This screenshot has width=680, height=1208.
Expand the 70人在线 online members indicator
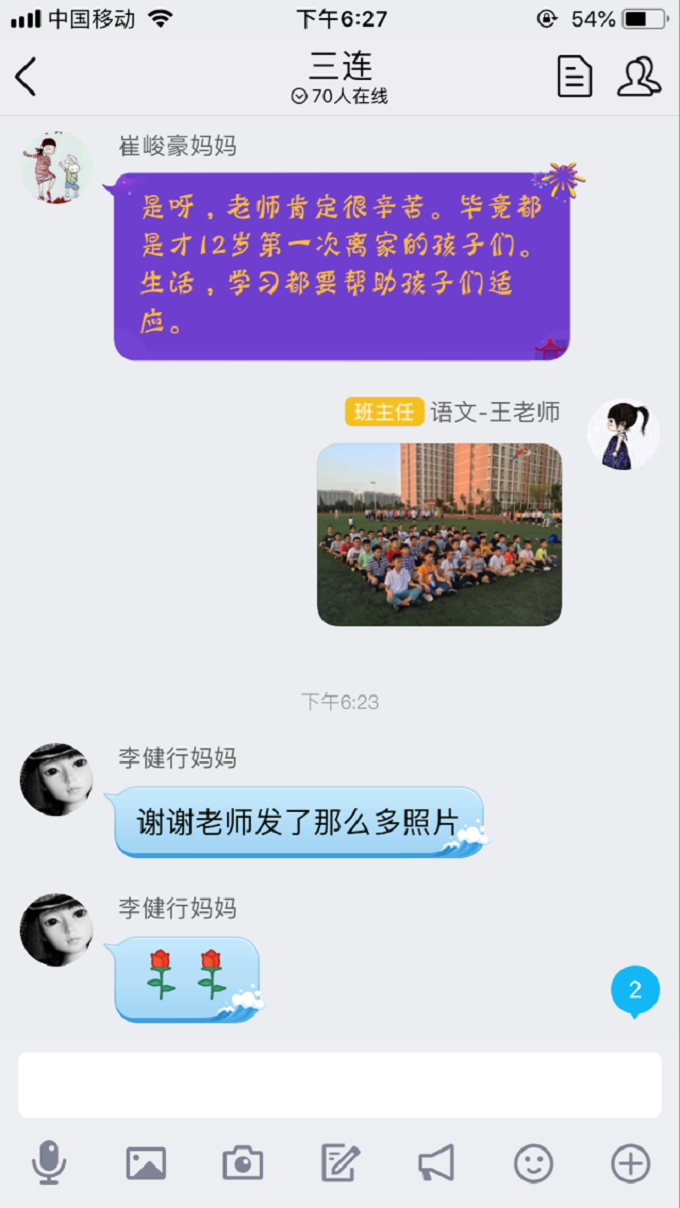[340, 96]
